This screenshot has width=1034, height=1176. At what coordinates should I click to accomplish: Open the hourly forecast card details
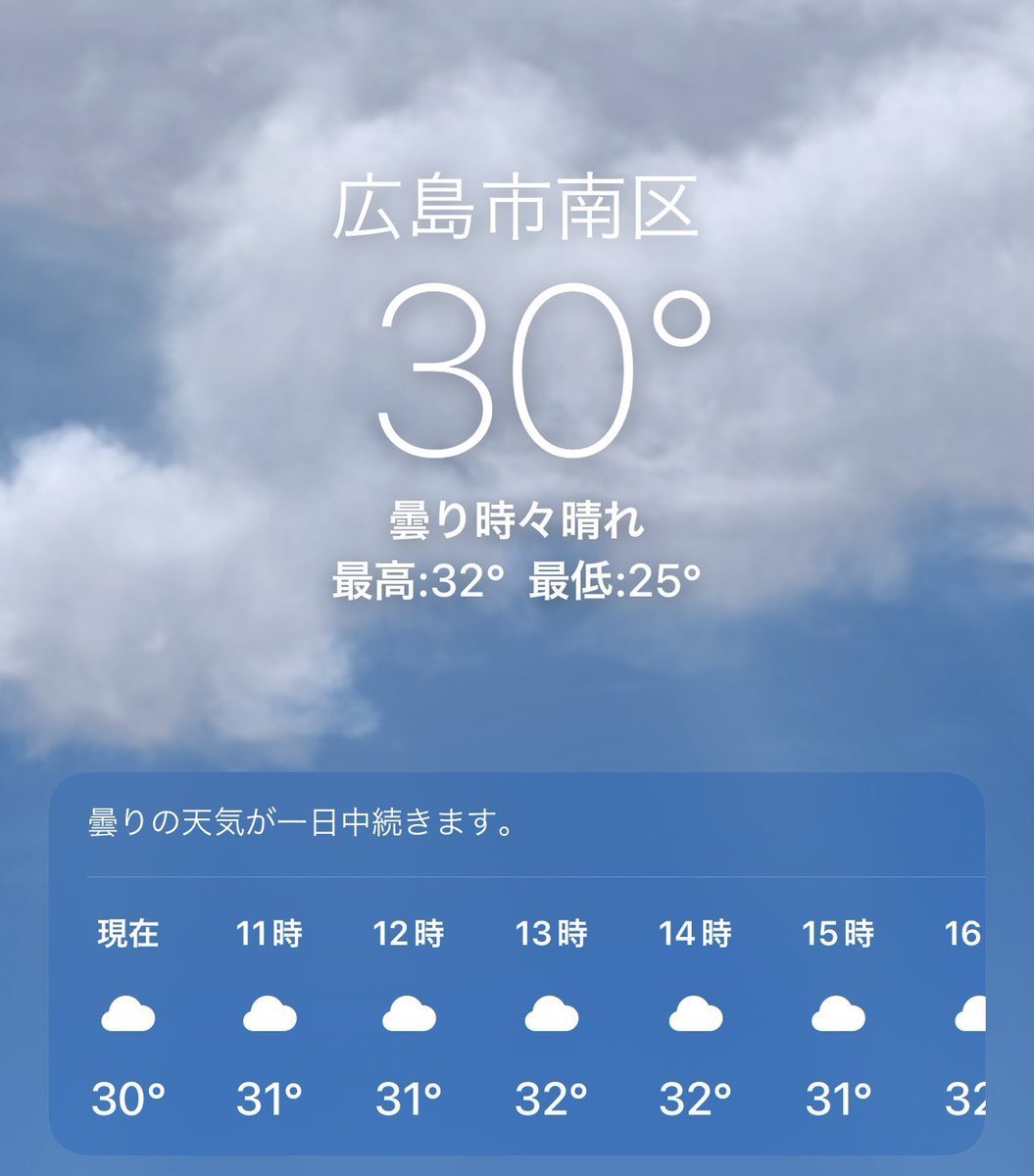point(517,962)
